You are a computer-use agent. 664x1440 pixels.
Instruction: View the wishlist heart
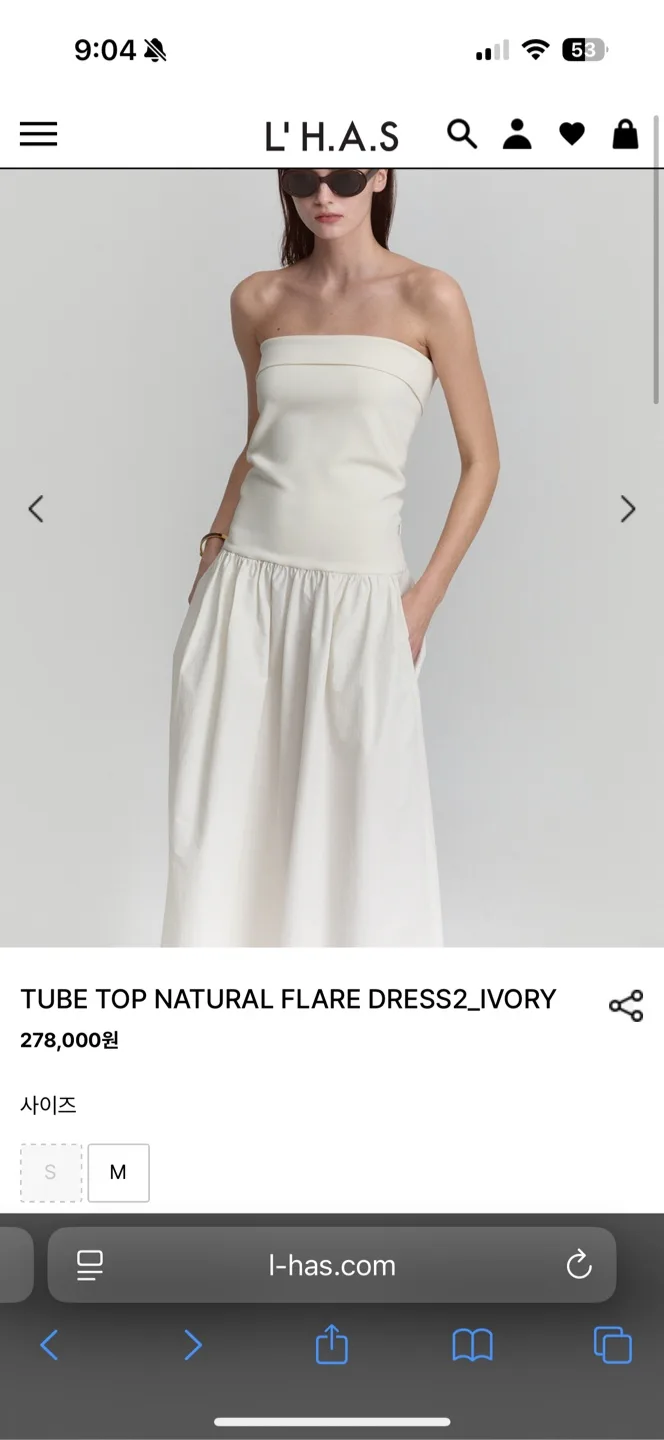(572, 133)
